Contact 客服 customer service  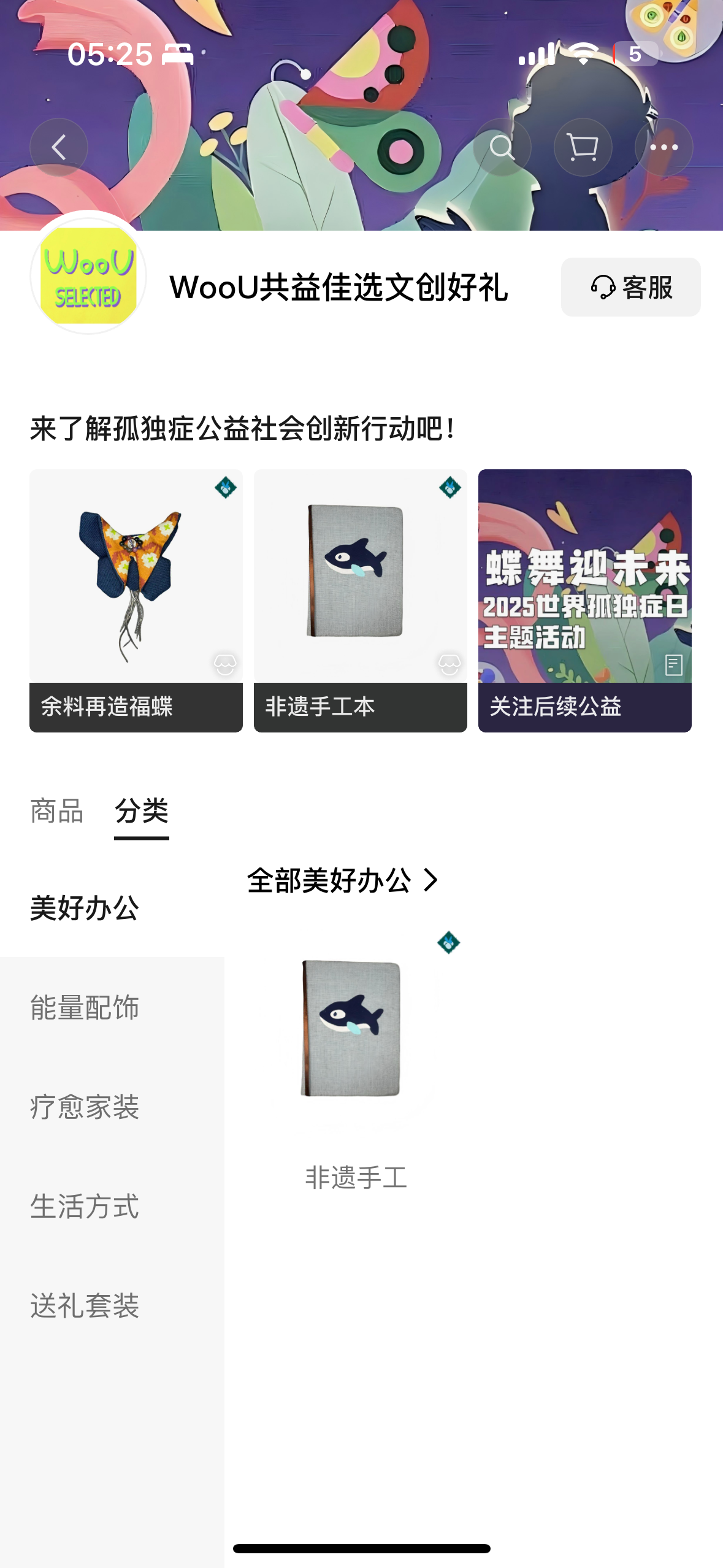tap(630, 287)
